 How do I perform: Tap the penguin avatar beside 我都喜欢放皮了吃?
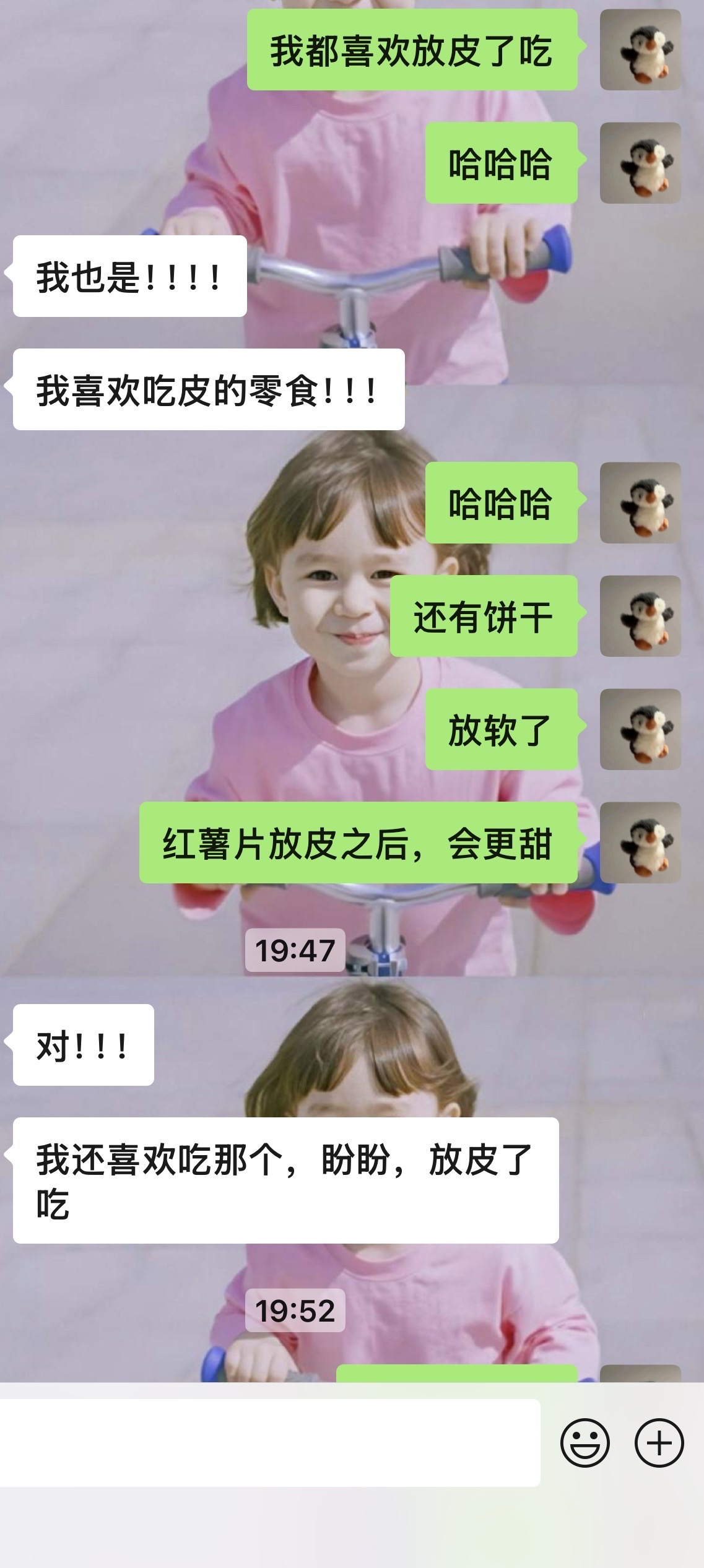(x=640, y=50)
